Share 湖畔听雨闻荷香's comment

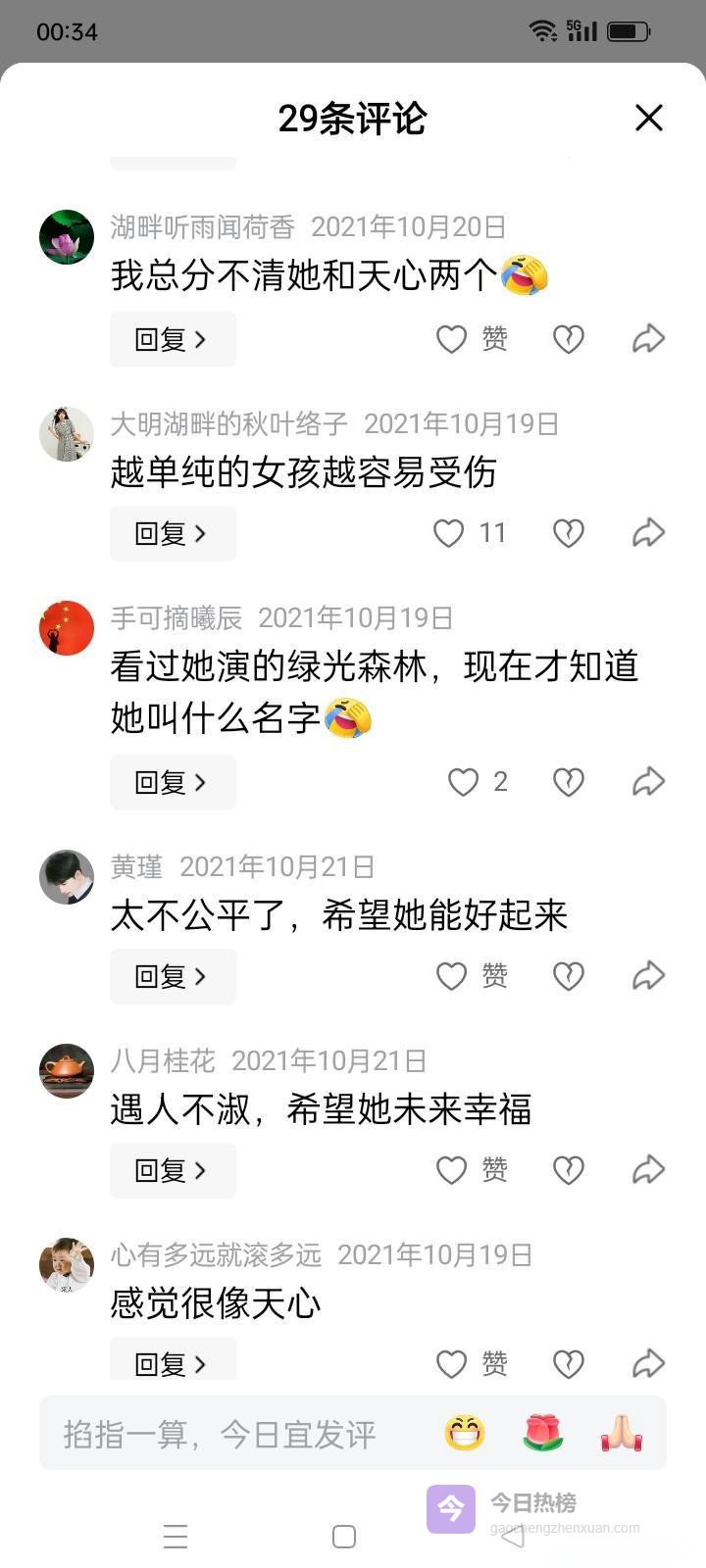pyautogui.click(x=648, y=339)
